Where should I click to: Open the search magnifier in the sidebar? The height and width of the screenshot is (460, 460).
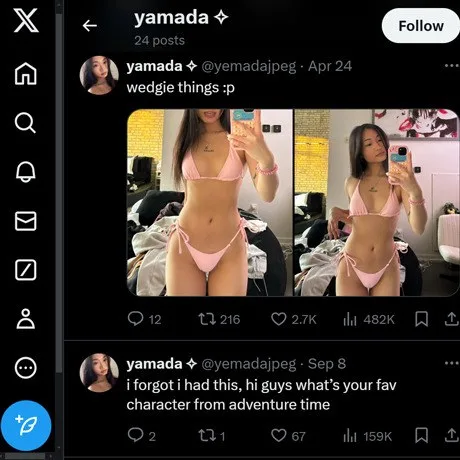pyautogui.click(x=25, y=123)
